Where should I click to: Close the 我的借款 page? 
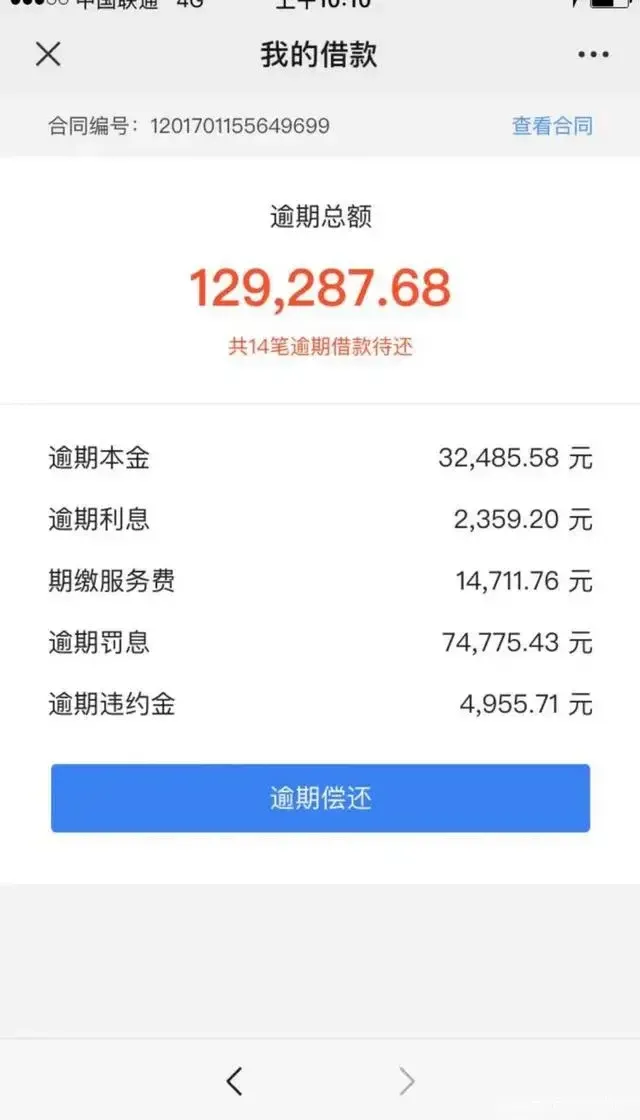[x=48, y=54]
